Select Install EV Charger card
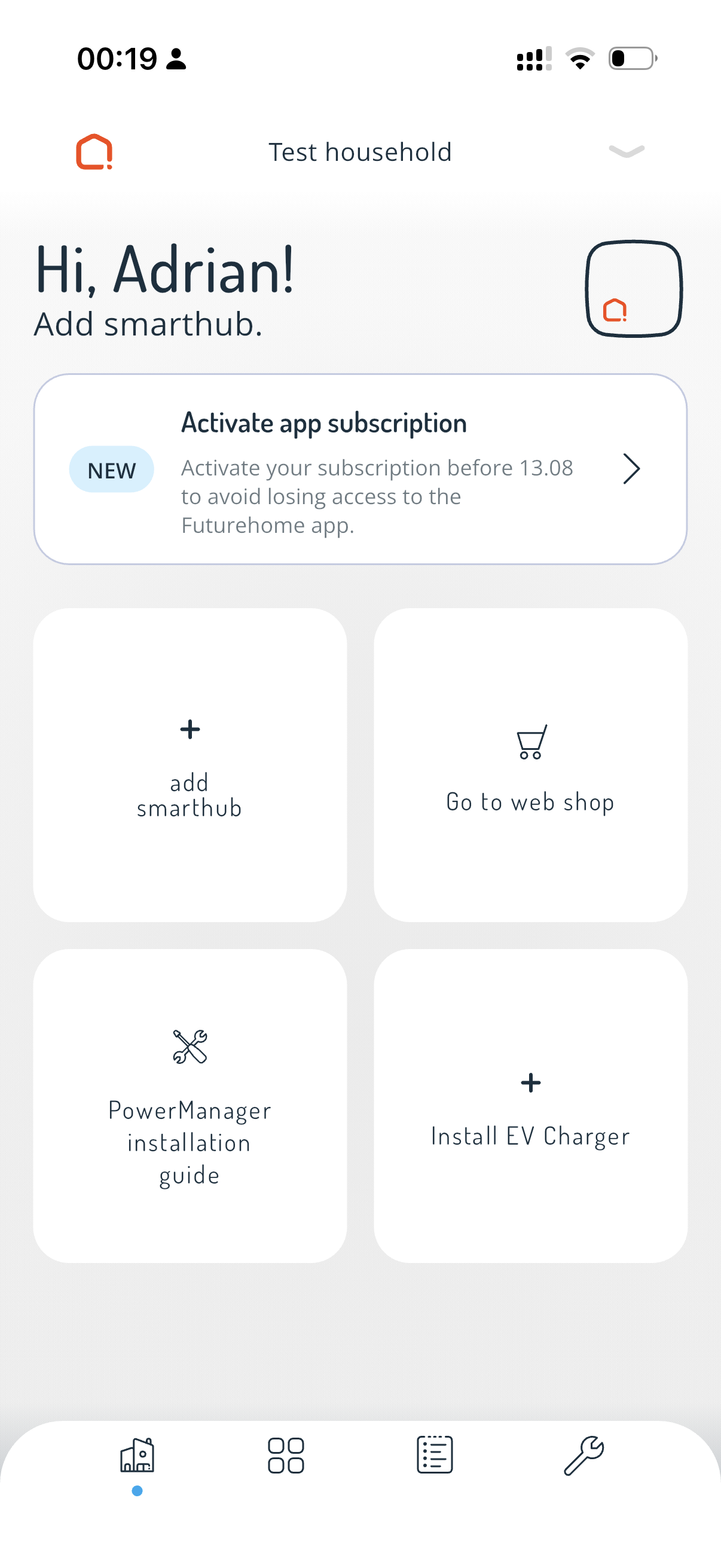This screenshot has height=1568, width=721. pyautogui.click(x=530, y=1105)
